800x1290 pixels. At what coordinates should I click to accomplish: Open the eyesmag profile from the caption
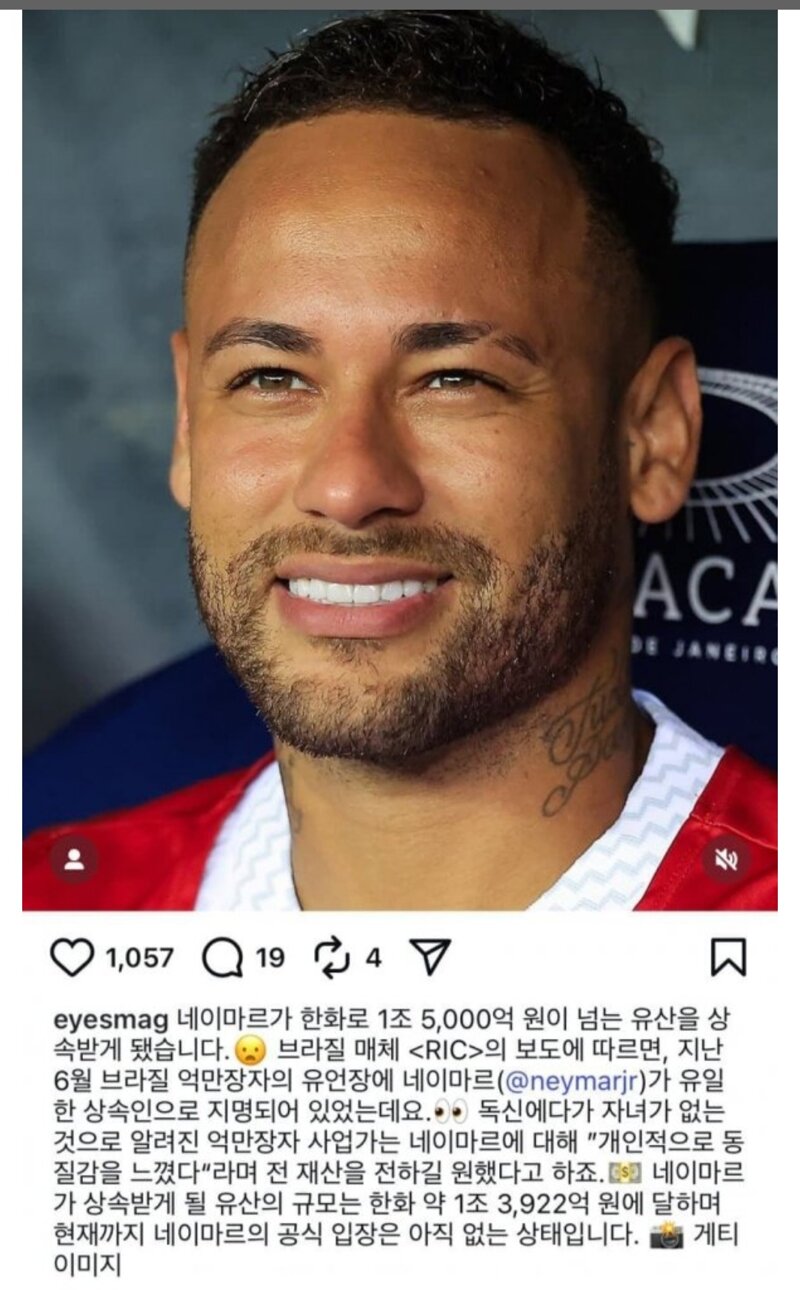111,1020
